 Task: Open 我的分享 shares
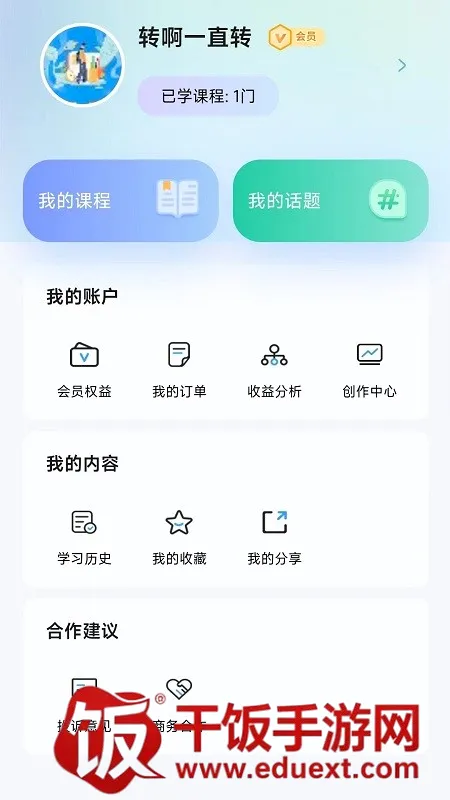pyautogui.click(x=274, y=538)
